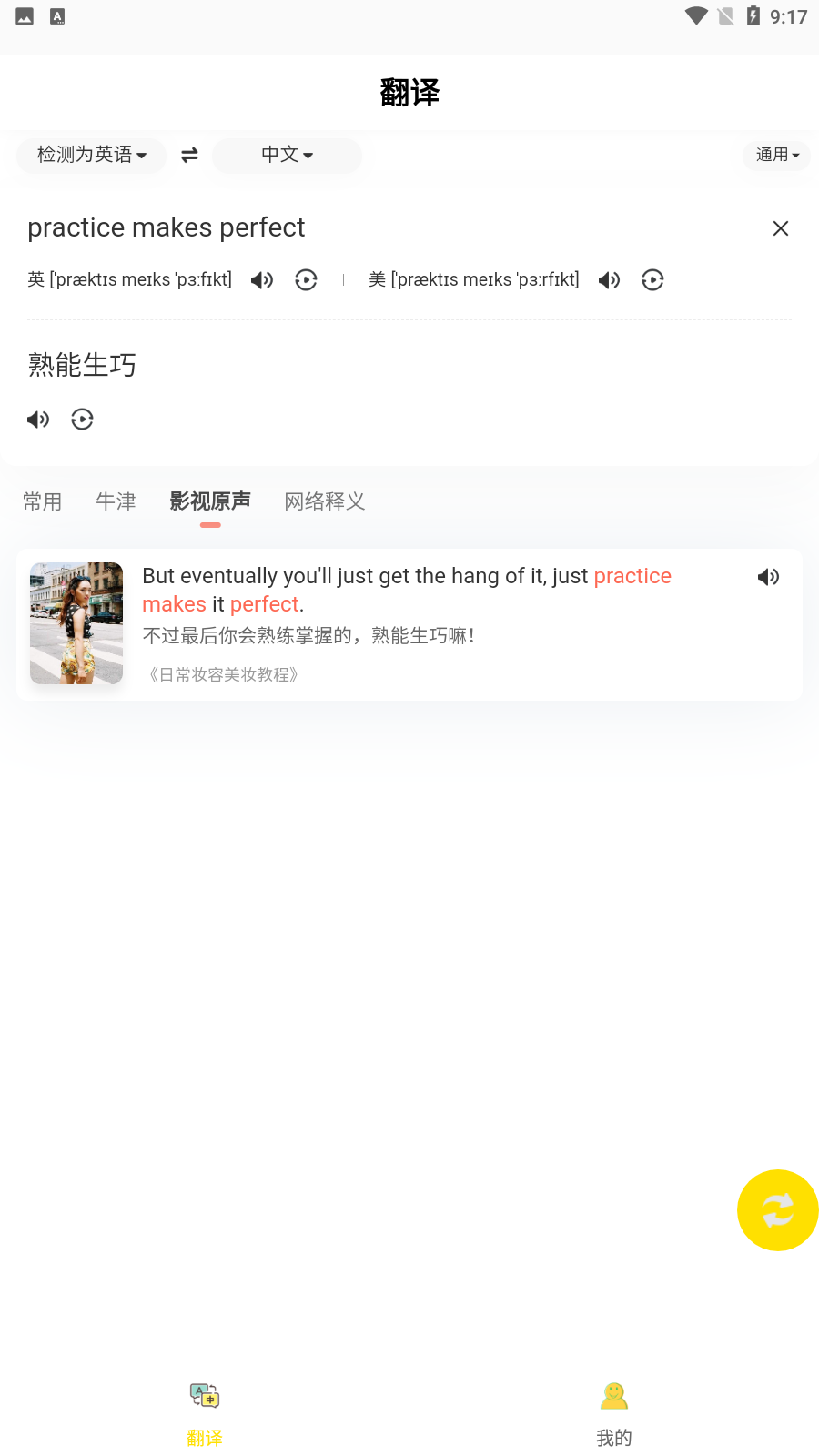Open the target language dropdown 中文
This screenshot has height=1456, width=819.
pos(287,155)
